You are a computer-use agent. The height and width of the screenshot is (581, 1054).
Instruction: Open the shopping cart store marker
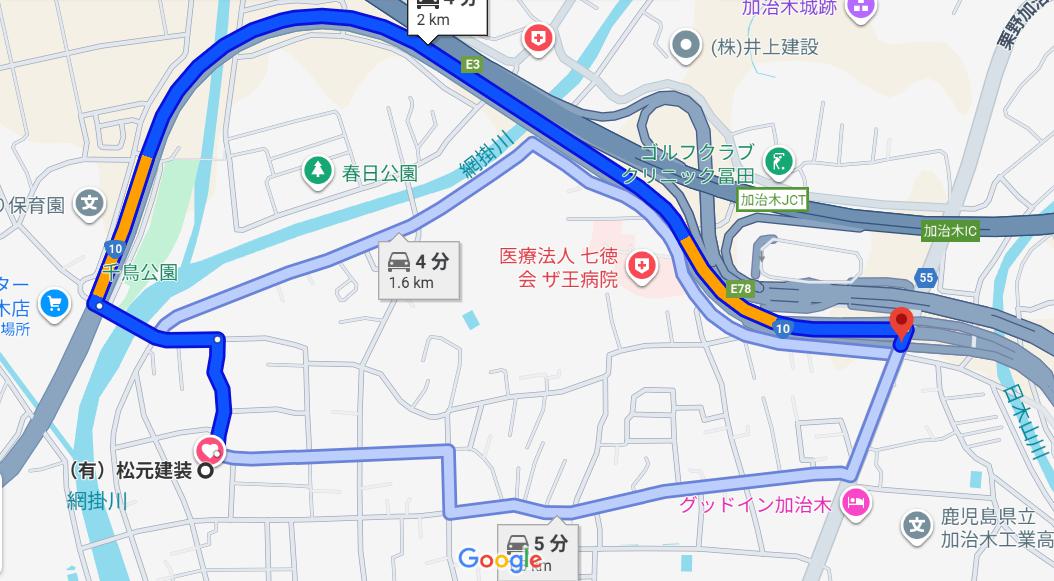pyautogui.click(x=54, y=302)
